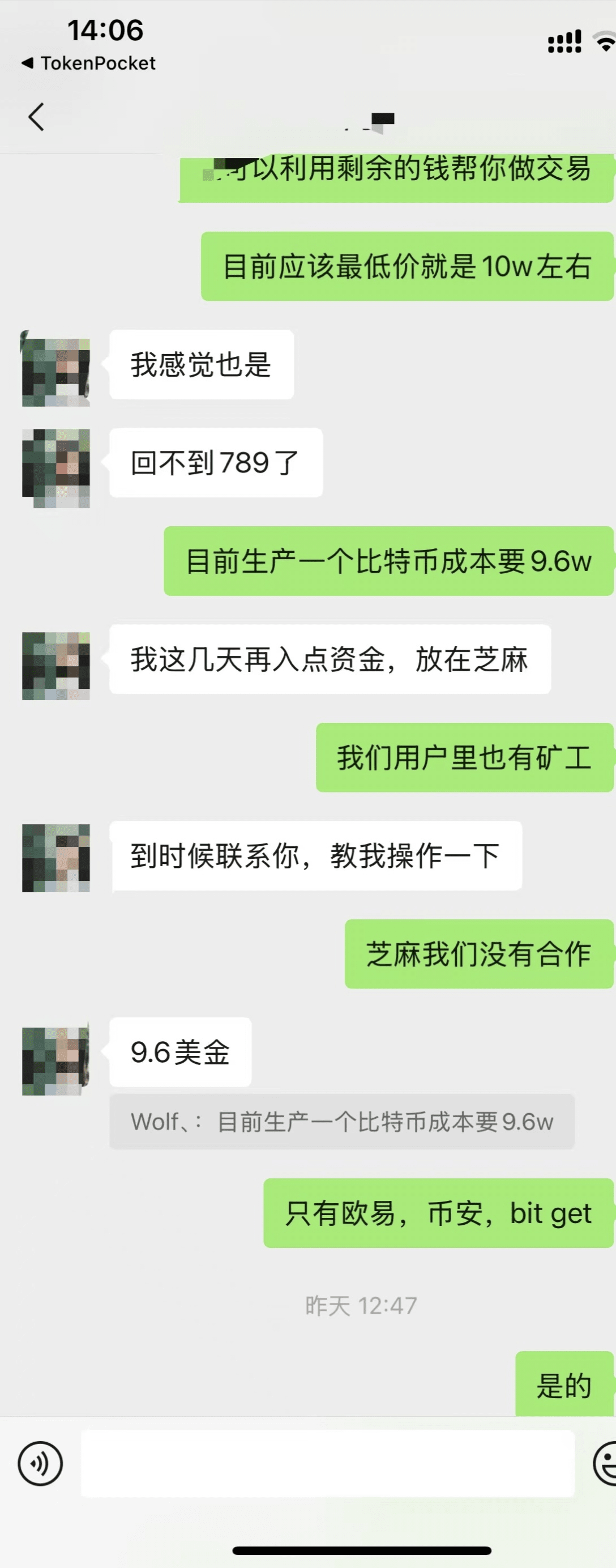Open the avatar beside "我感觉也是"
The image size is (616, 1568).
56,369
